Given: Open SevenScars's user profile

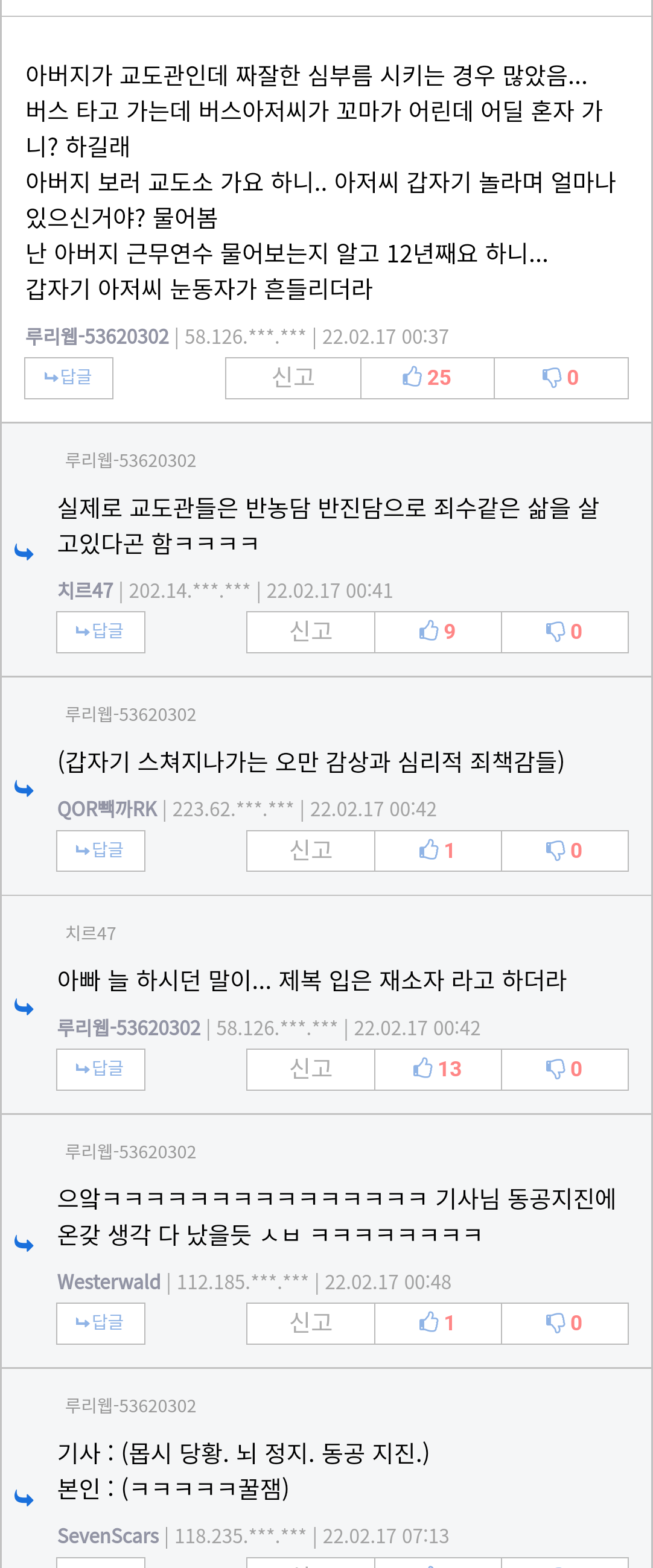Looking at the screenshot, I should coord(109,1536).
